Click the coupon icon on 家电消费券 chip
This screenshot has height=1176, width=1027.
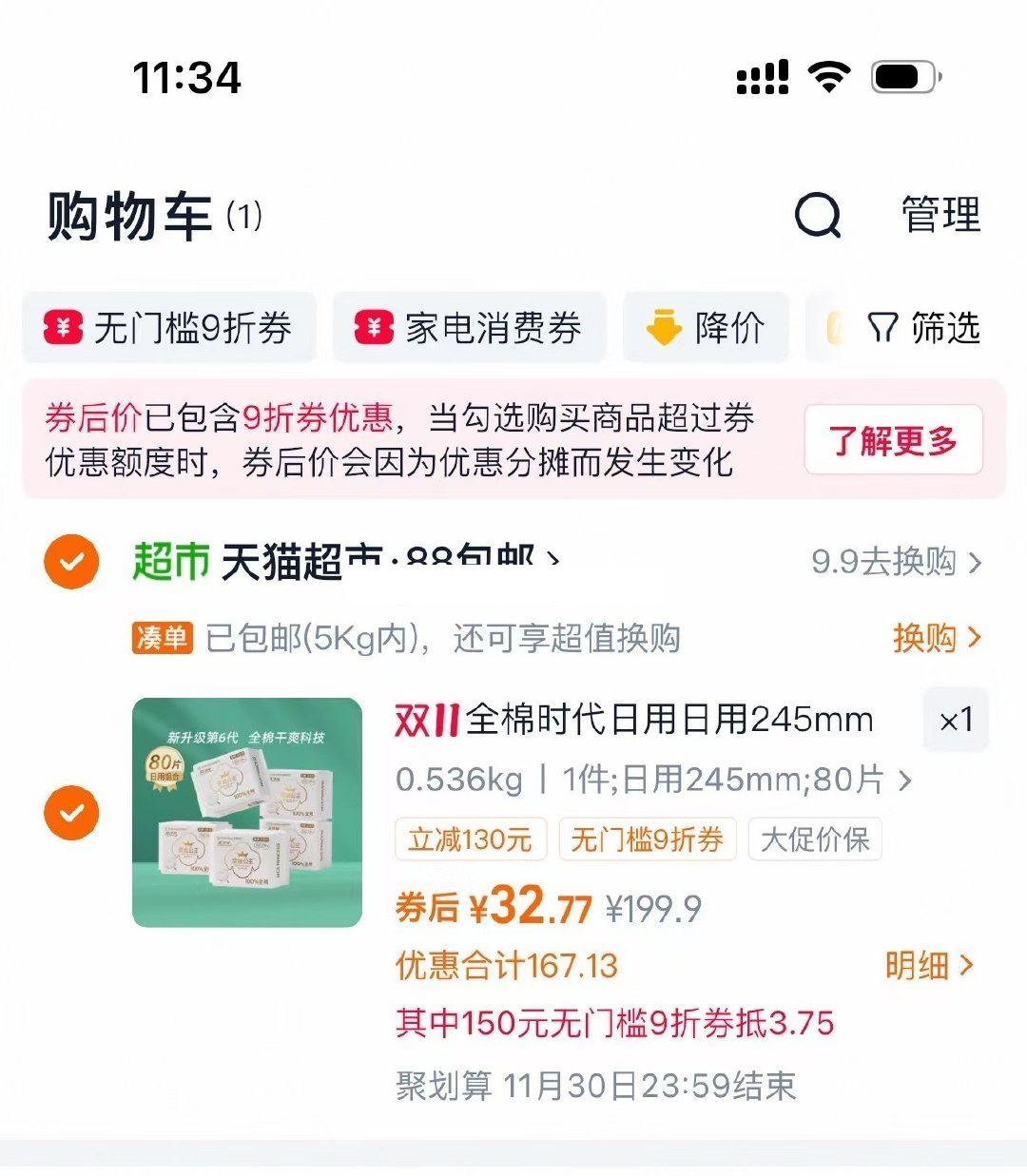(373, 327)
